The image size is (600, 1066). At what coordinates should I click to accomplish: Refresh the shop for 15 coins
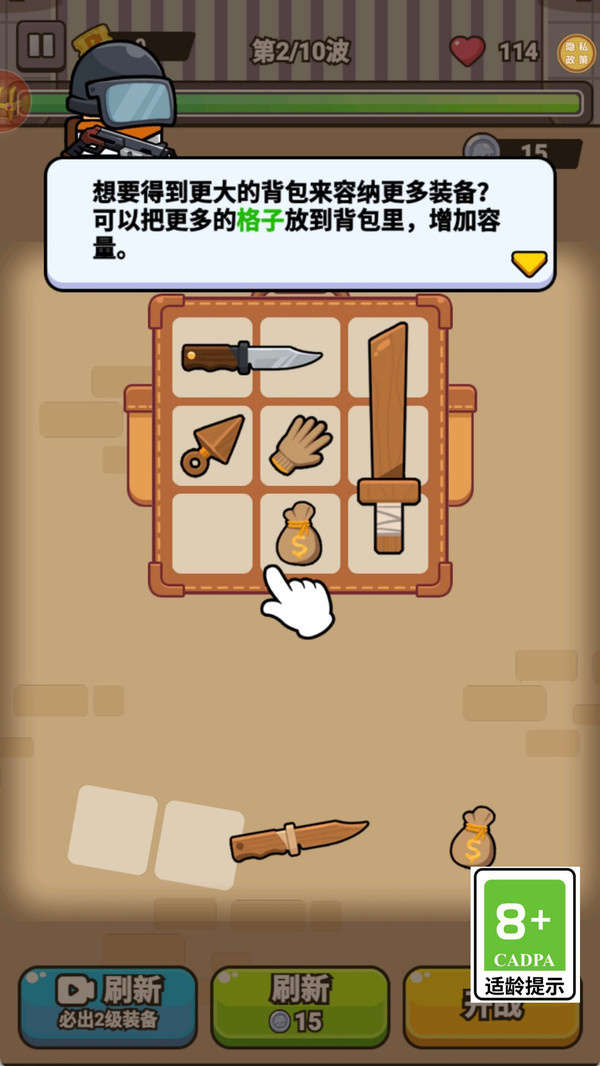tap(300, 1006)
